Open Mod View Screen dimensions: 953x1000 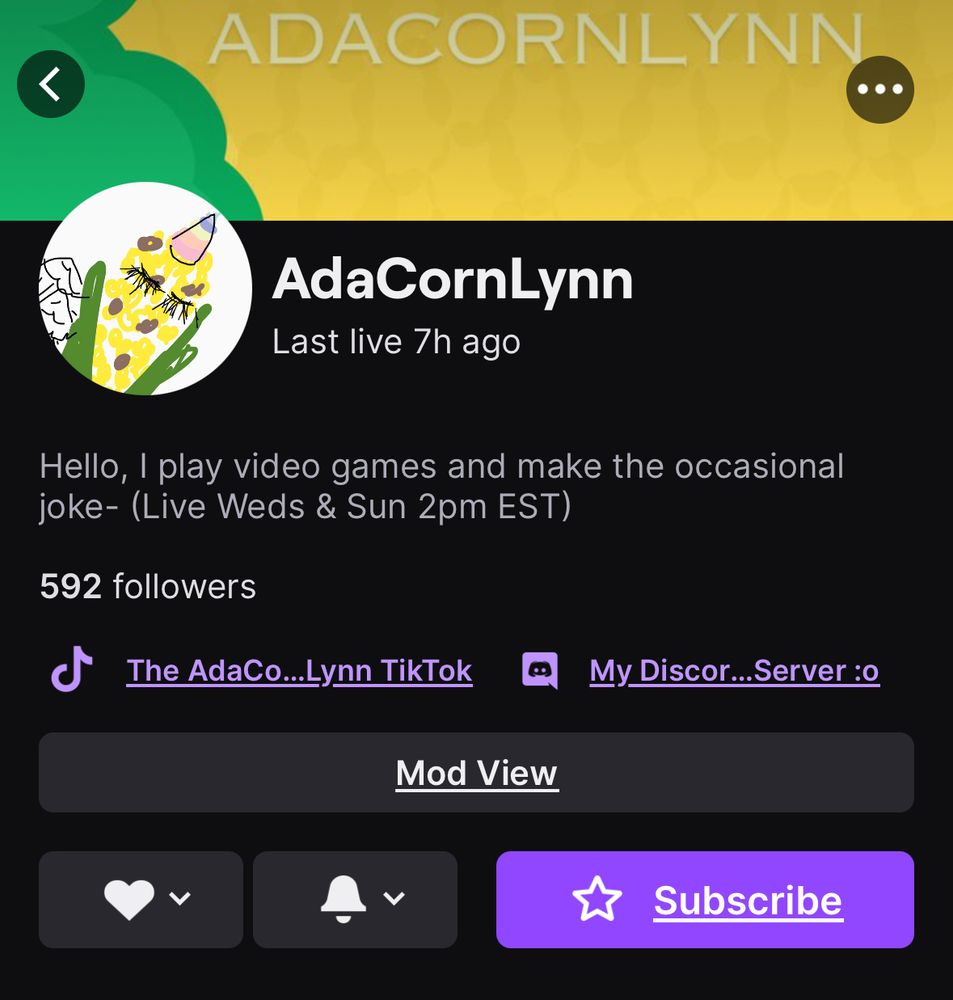(476, 772)
